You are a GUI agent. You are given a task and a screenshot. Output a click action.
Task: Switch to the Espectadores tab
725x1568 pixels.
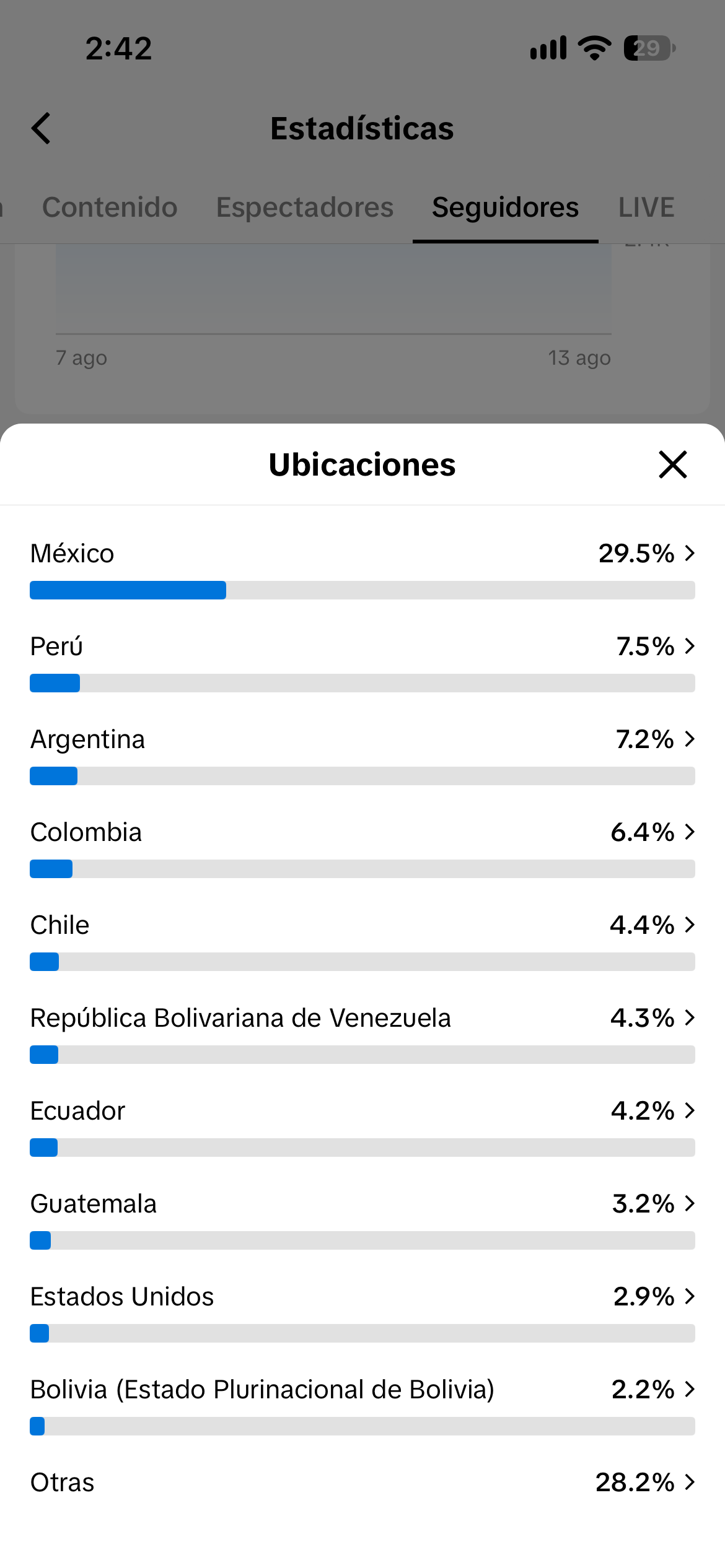pyautogui.click(x=305, y=207)
